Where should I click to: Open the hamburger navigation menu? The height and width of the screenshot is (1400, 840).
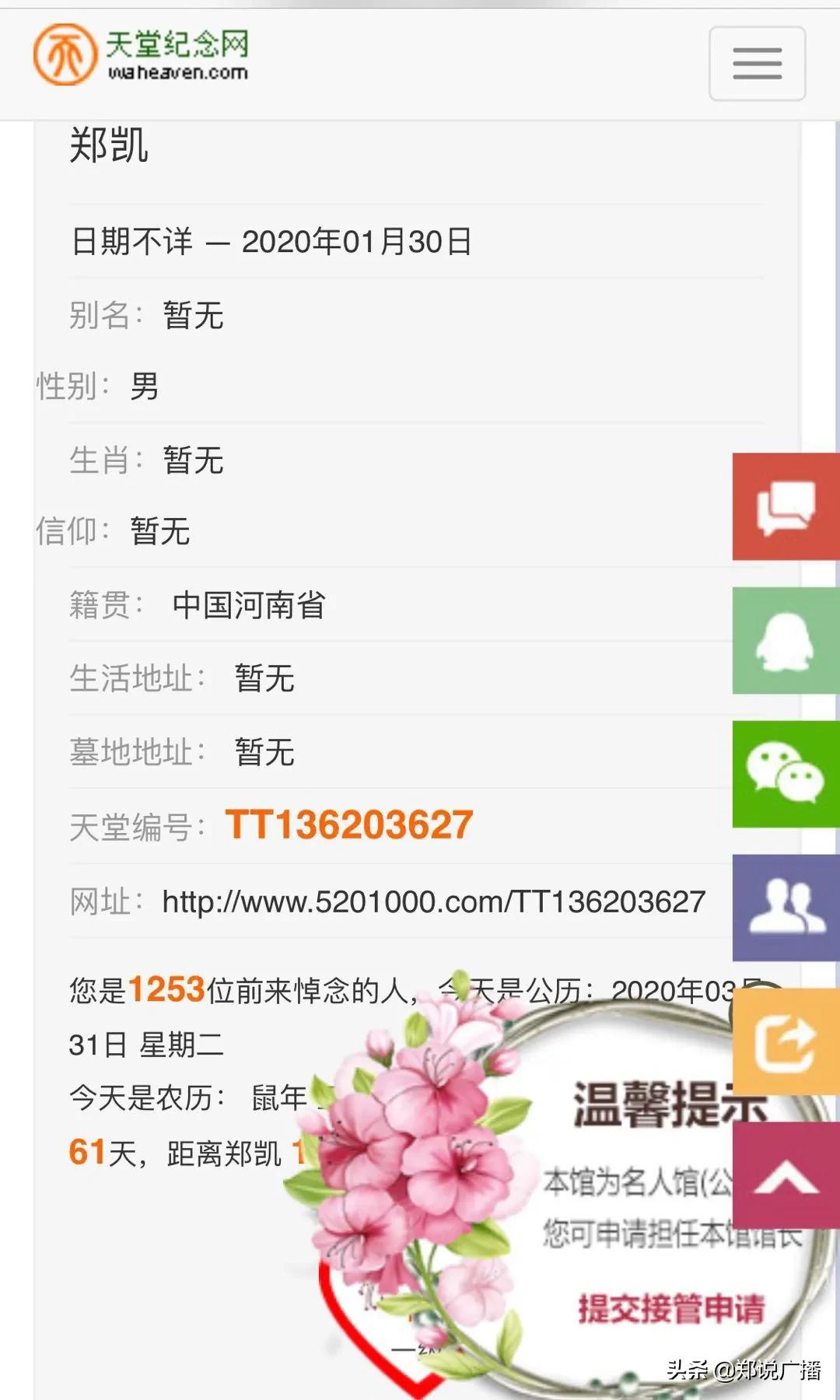pos(757,64)
